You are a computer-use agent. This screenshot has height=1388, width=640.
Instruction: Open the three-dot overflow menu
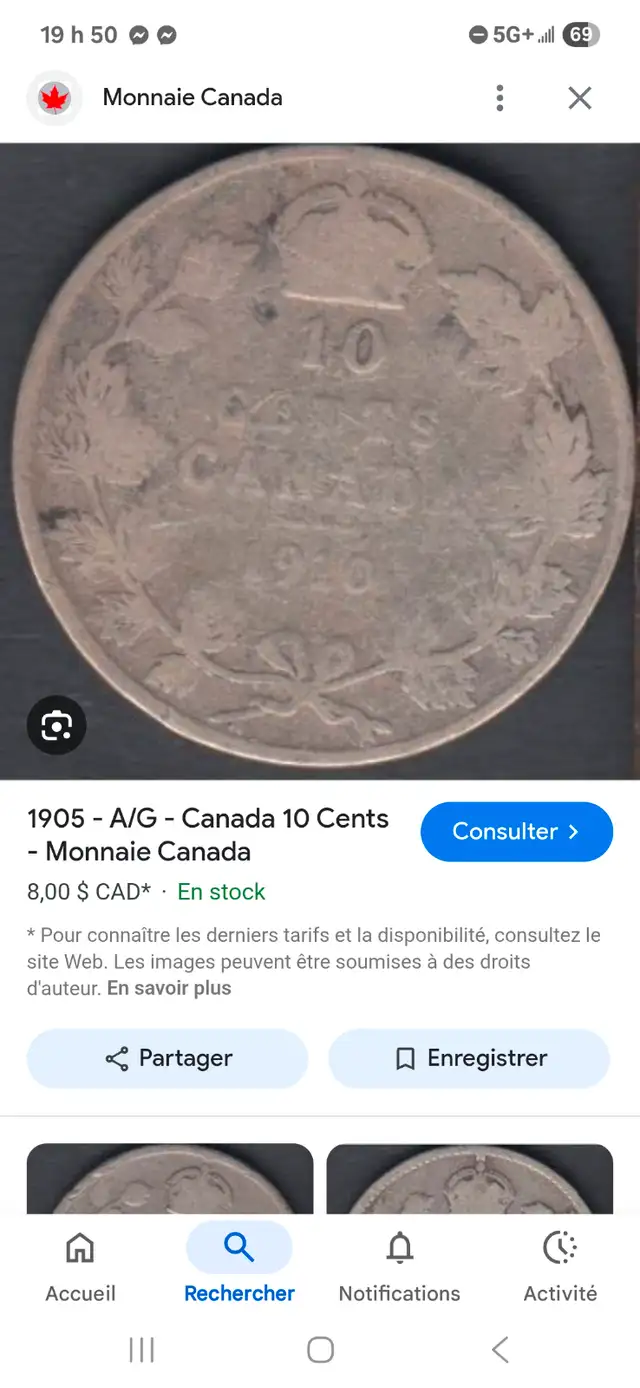coord(500,98)
